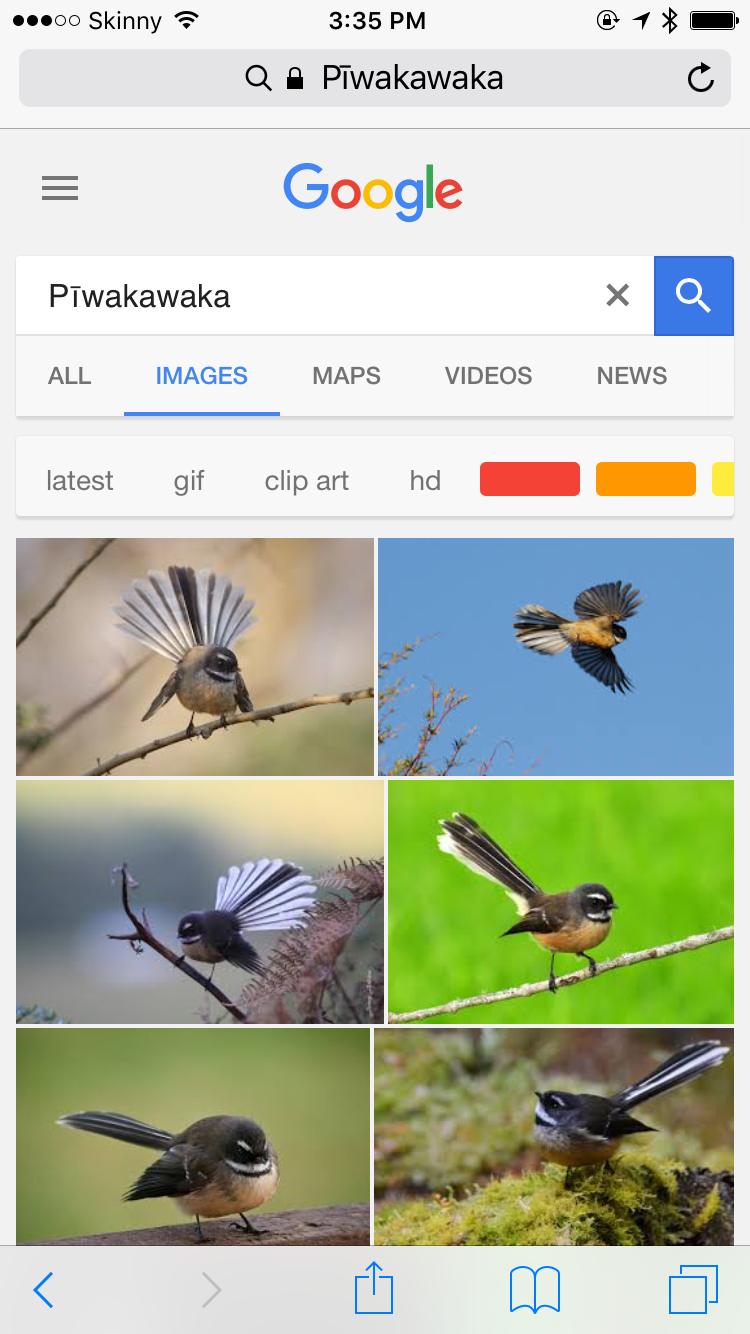Viewport: 750px width, 1334px height.
Task: Go back to the previous page
Action: (43, 1290)
